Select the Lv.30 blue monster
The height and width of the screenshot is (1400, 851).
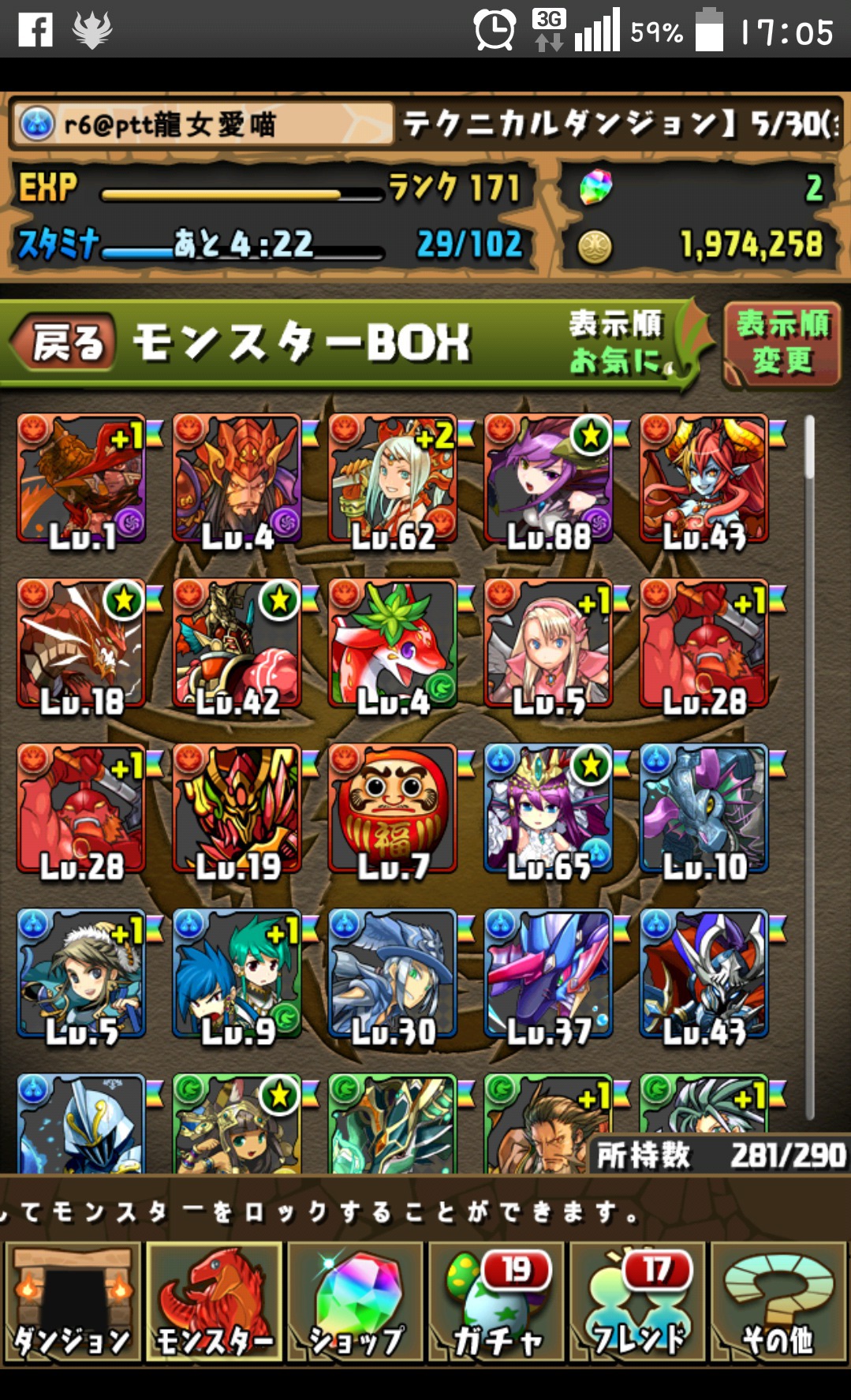tap(392, 973)
